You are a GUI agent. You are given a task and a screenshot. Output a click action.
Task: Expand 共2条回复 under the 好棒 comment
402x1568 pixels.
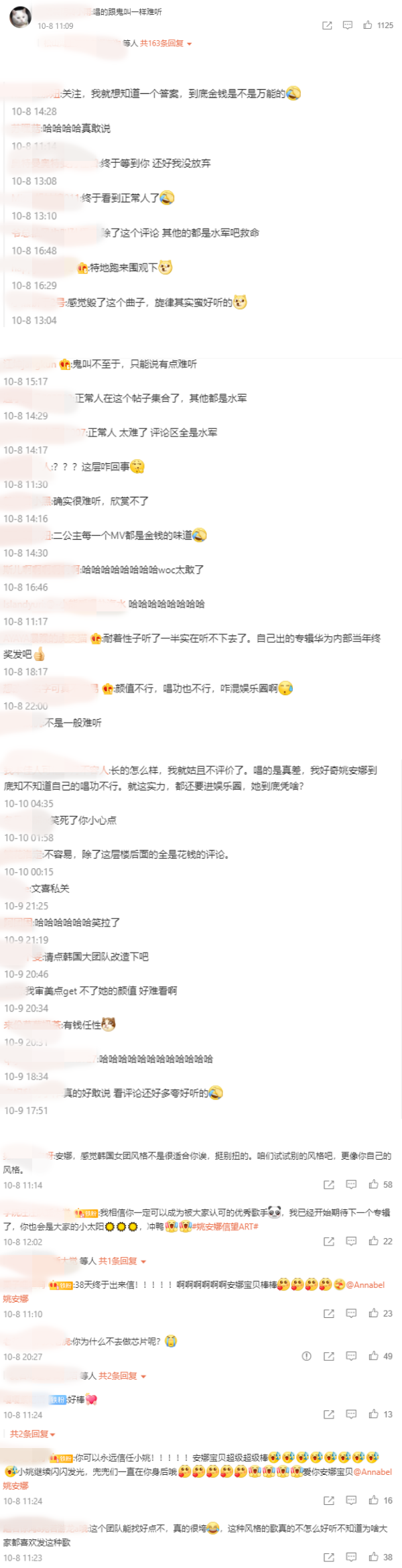pos(32,1434)
